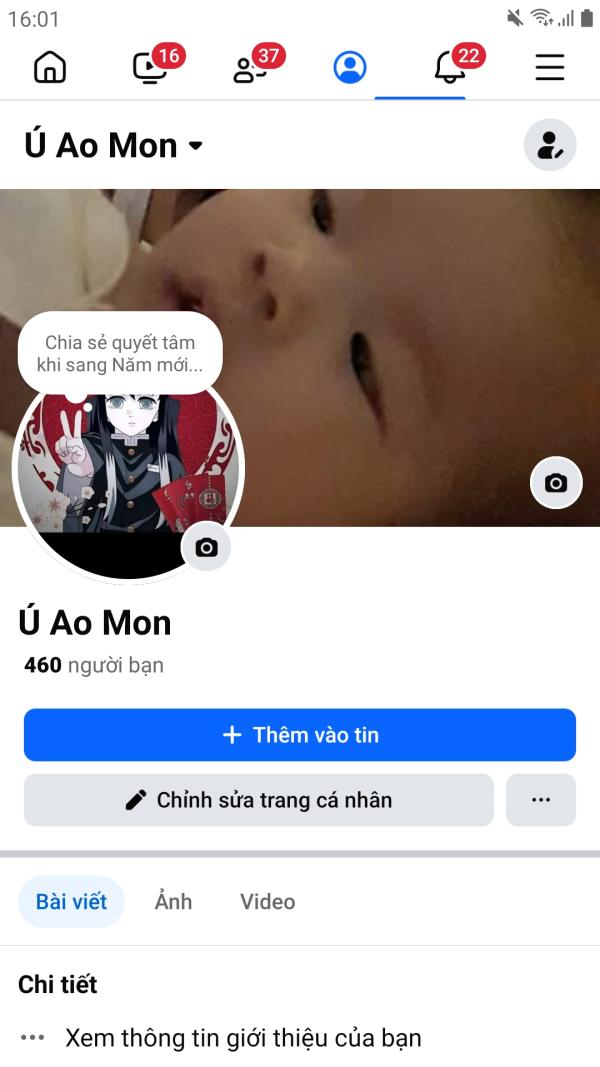Open the hamburger menu
Screen dimensions: 600x1067
pos(550,68)
